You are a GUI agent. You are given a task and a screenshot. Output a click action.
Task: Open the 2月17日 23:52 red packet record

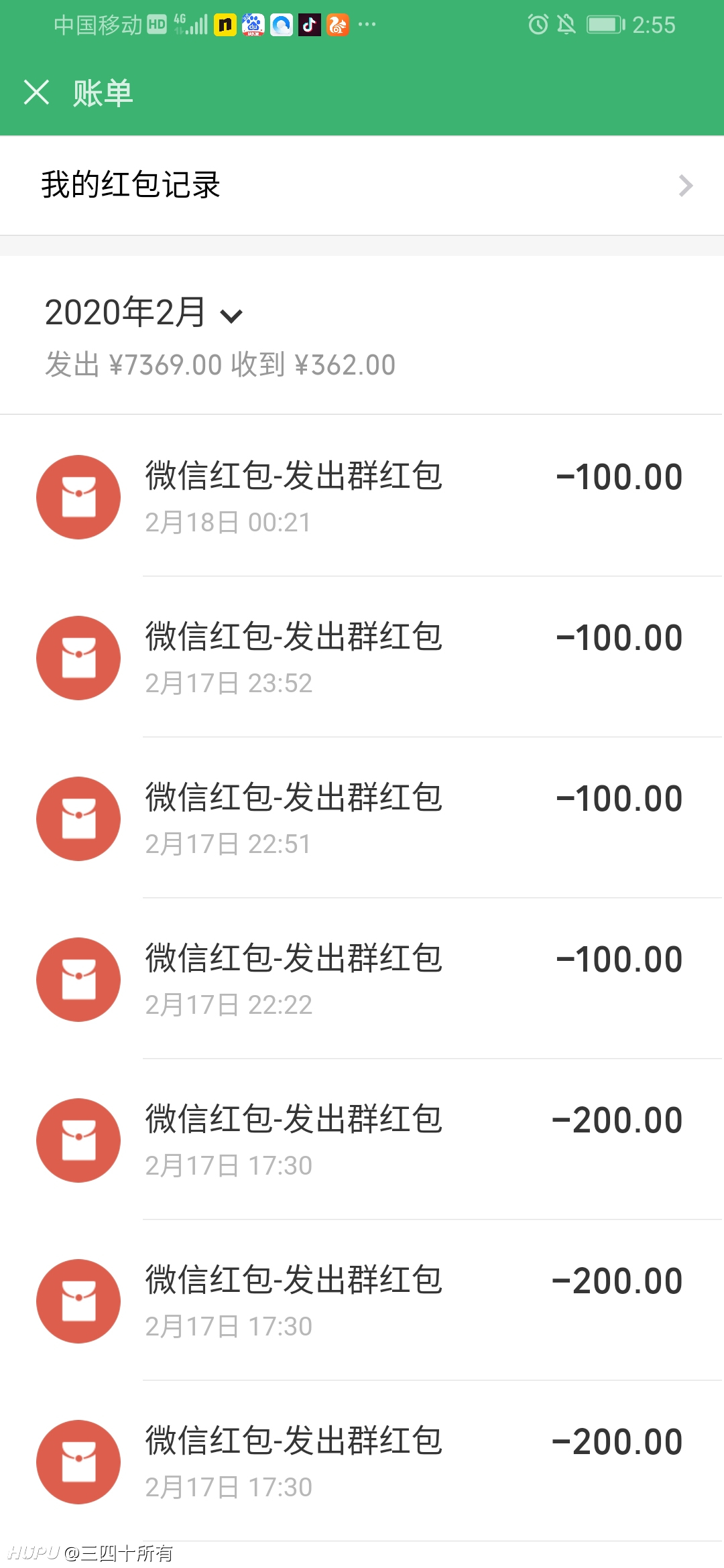click(362, 657)
